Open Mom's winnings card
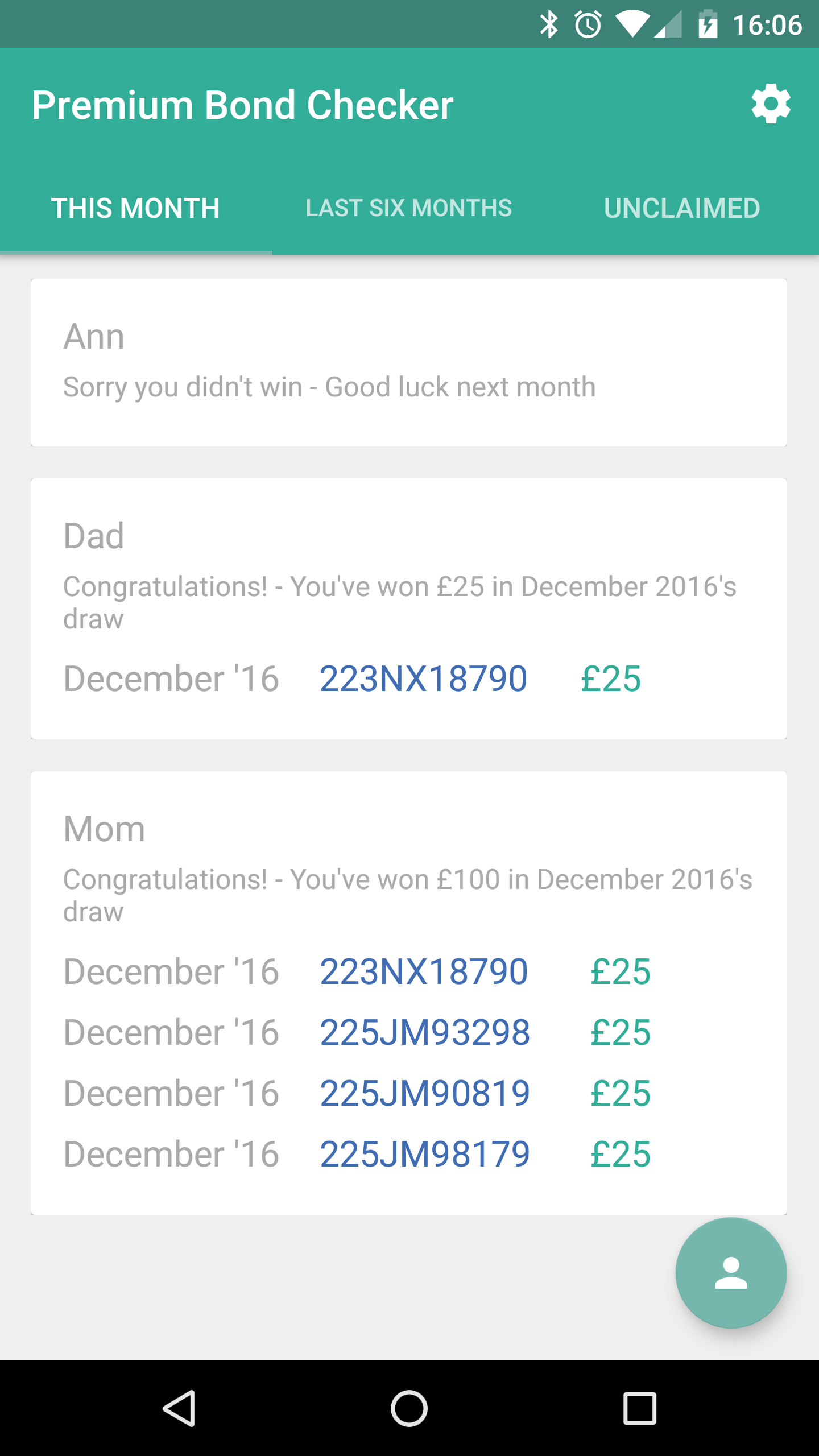The image size is (819, 1456). pos(409,993)
